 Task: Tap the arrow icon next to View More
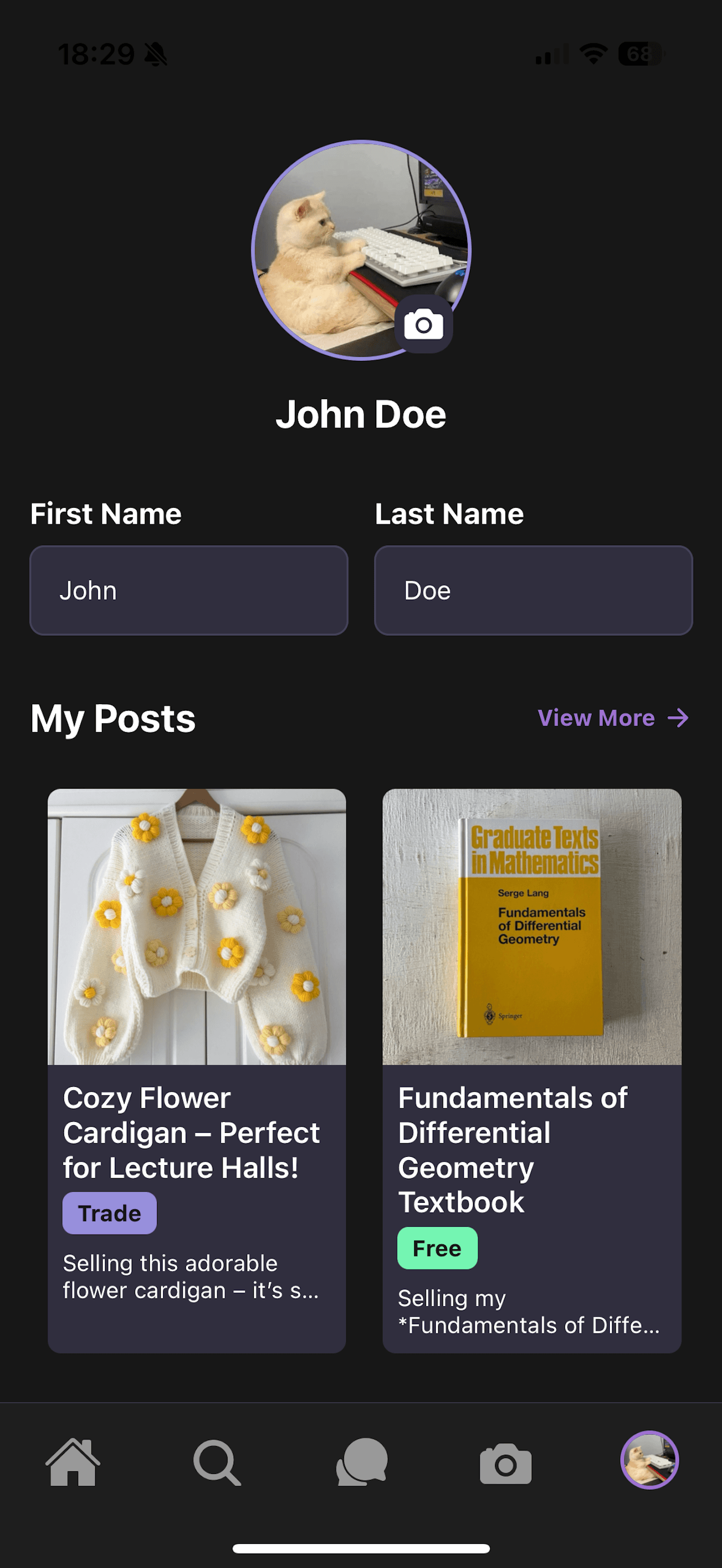point(678,718)
